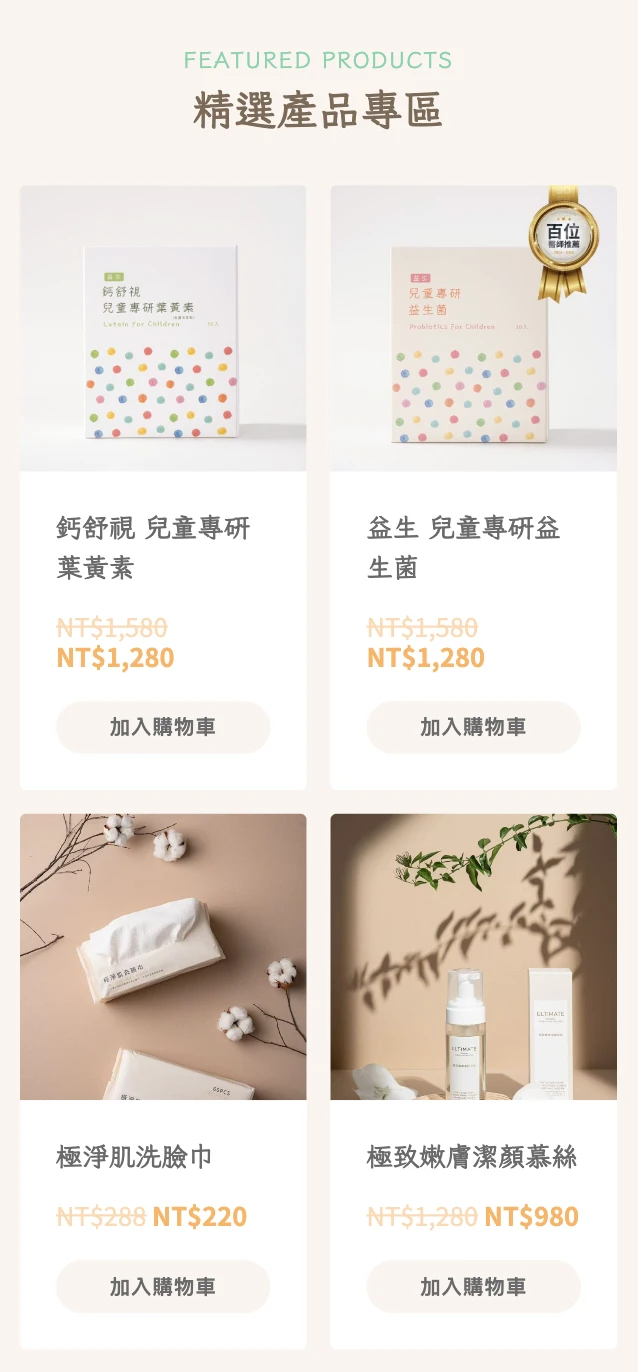Open the 益生菌 product image
Screen dimensions: 638x1372
coord(473,328)
